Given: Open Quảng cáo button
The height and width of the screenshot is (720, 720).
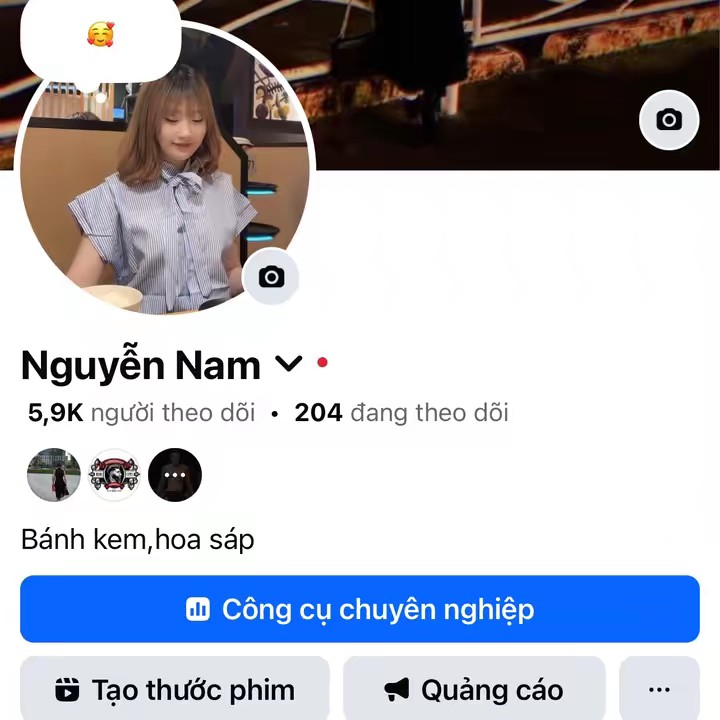Looking at the screenshot, I should click(x=474, y=689).
